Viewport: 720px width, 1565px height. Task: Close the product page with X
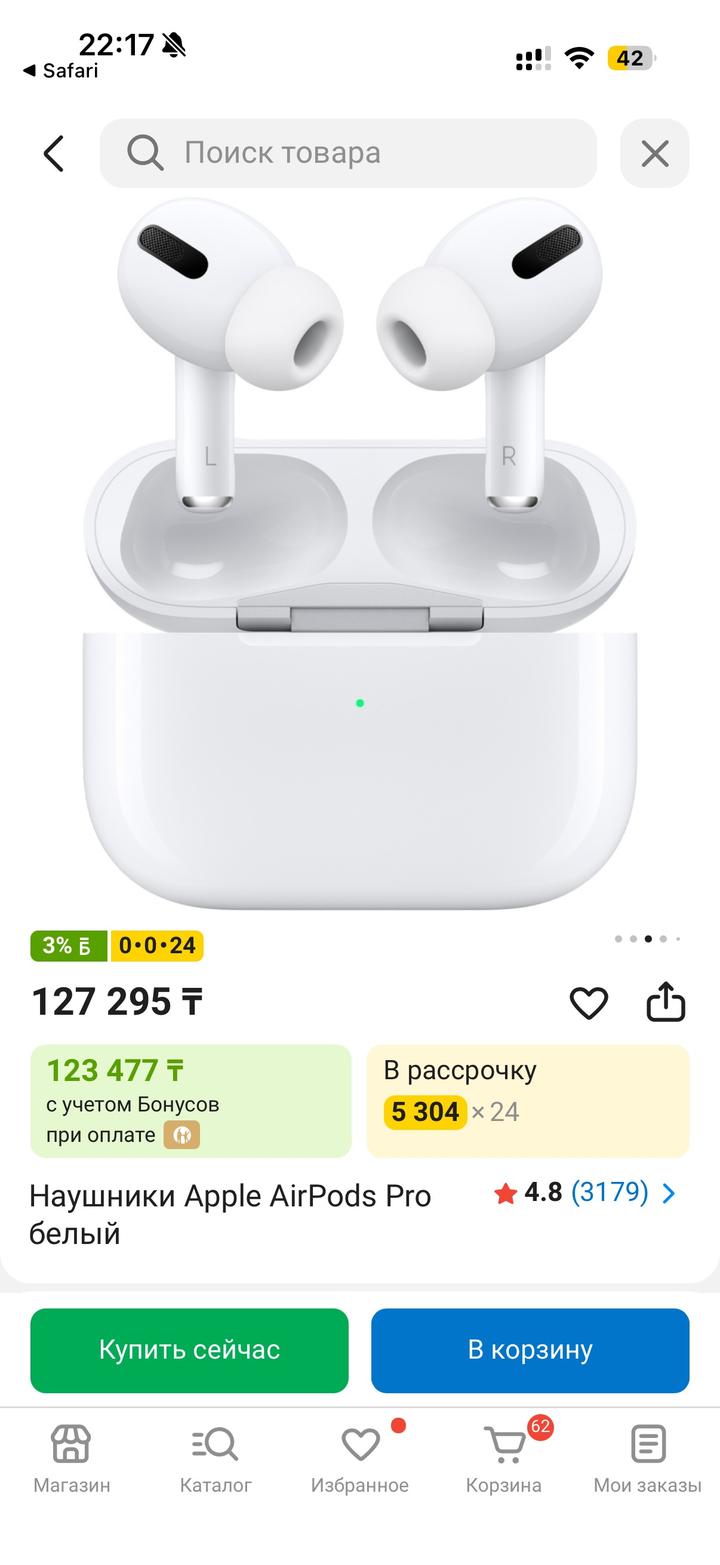coord(655,153)
